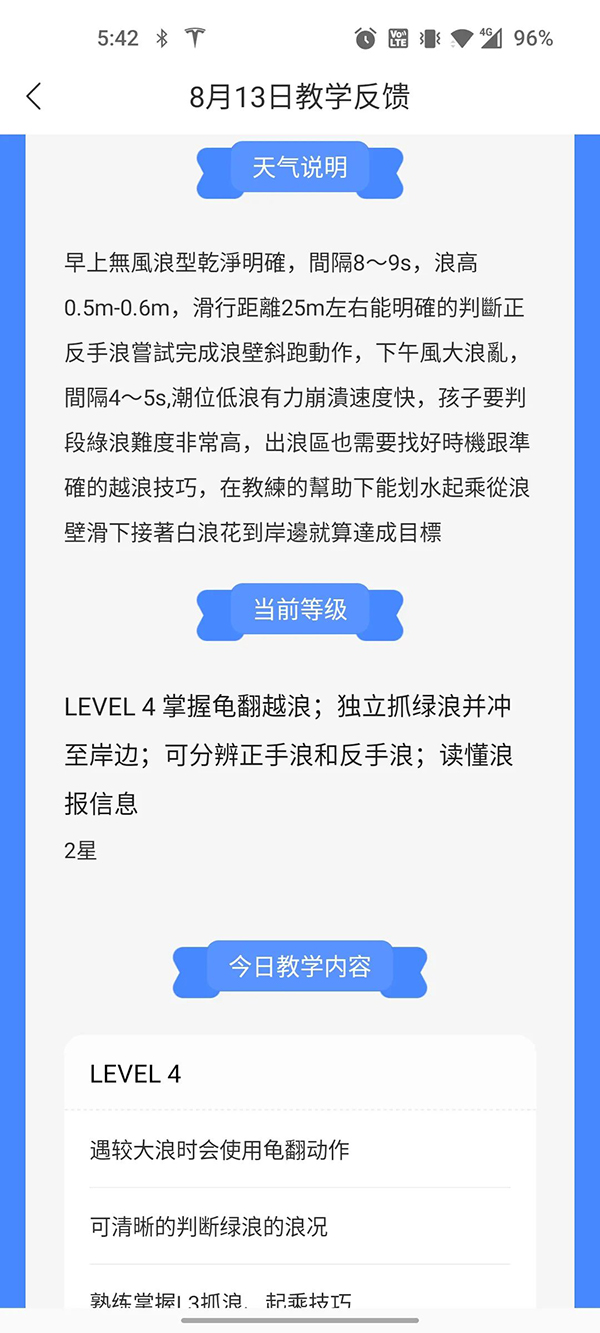Go back from the 8月13日教学反馈 page
This screenshot has width=600, height=1333.
point(34,97)
